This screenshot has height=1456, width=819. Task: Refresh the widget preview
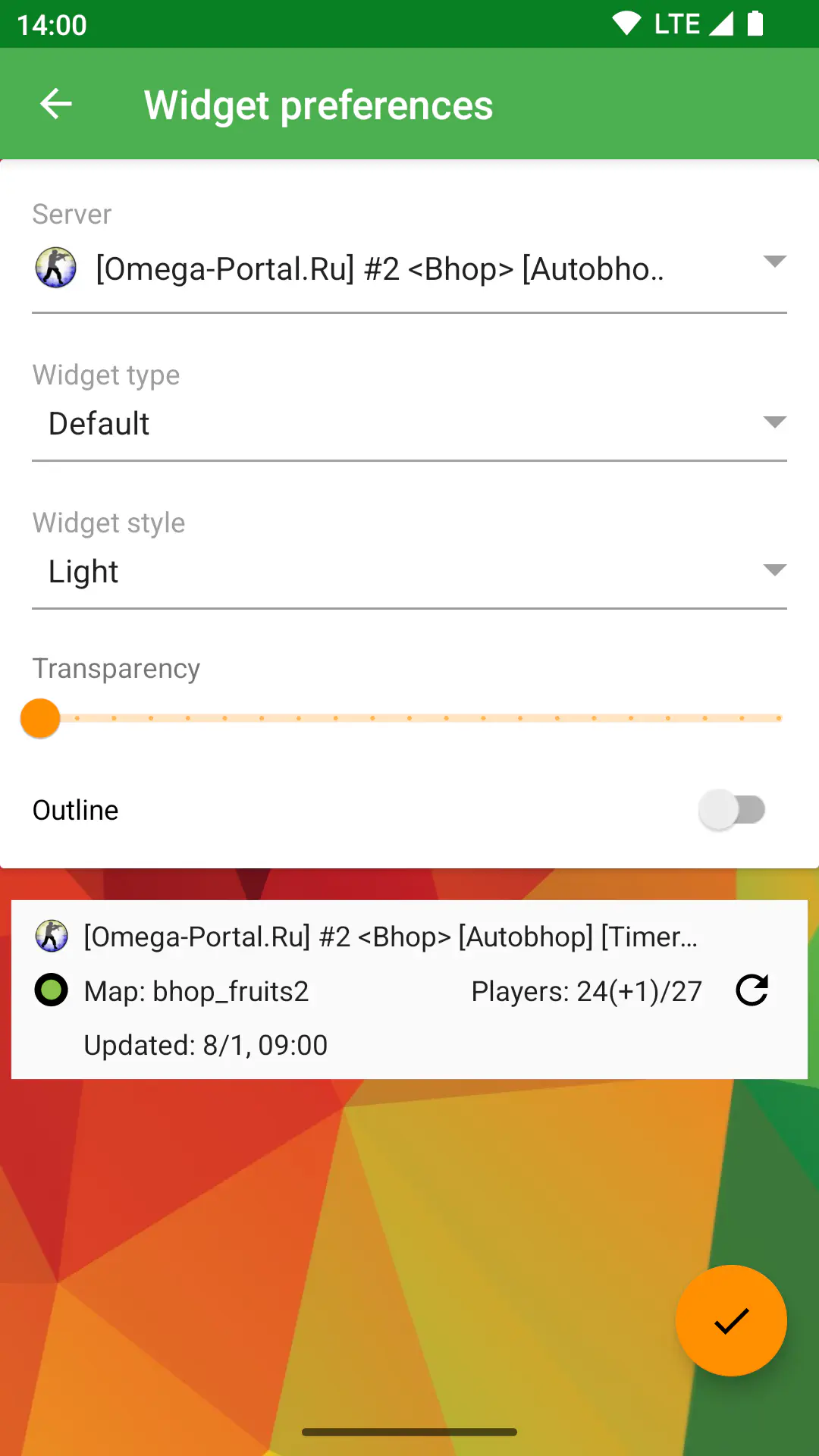click(x=752, y=990)
